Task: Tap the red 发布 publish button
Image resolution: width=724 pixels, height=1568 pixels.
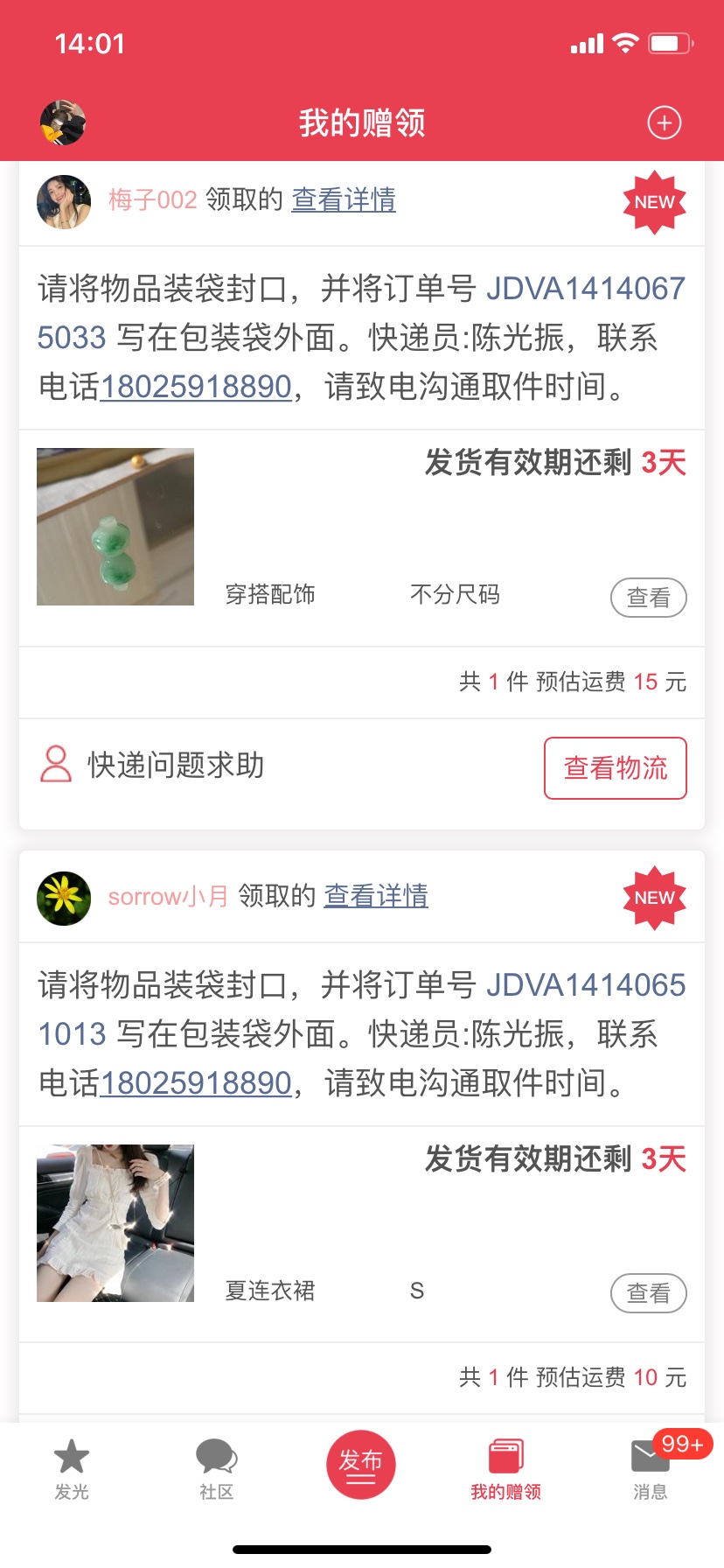Action: coord(361,1465)
